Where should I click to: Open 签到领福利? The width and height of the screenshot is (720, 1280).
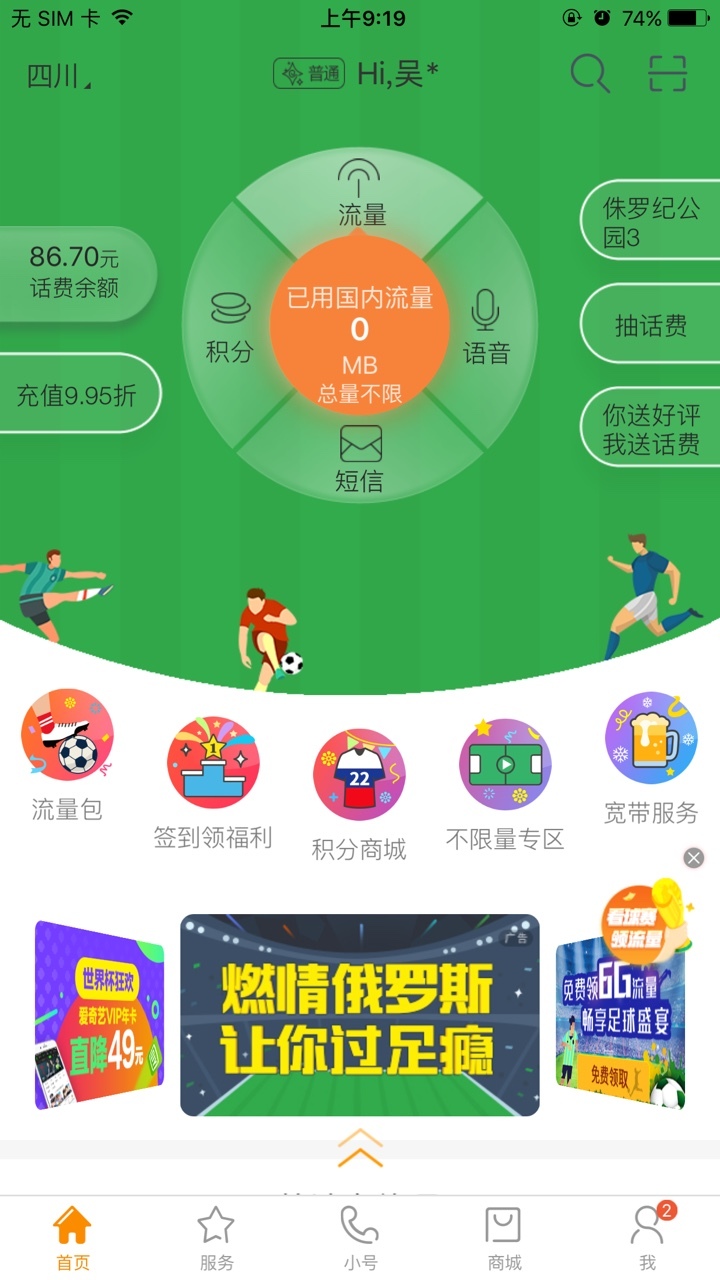coord(212,783)
